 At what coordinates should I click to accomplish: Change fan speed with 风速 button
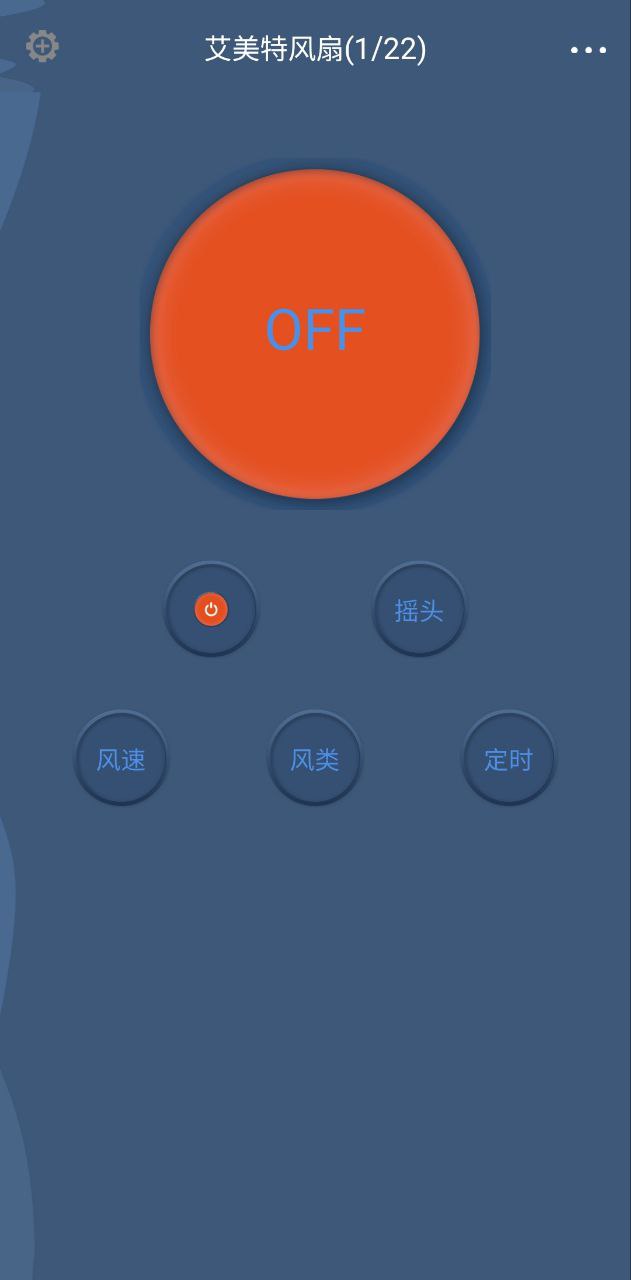tap(121, 758)
